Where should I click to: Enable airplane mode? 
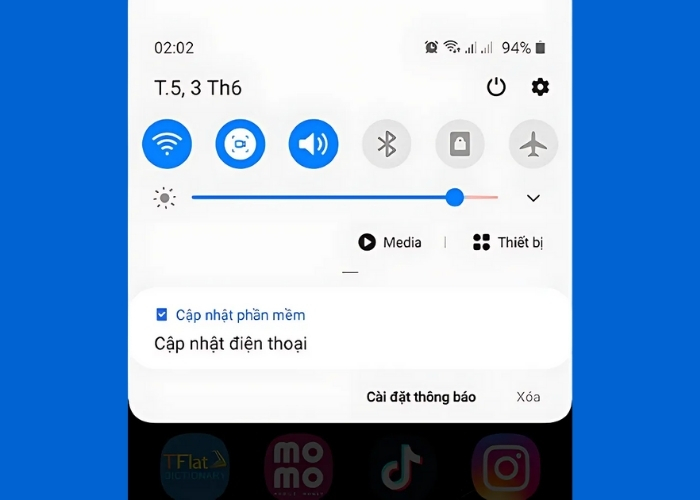534,144
